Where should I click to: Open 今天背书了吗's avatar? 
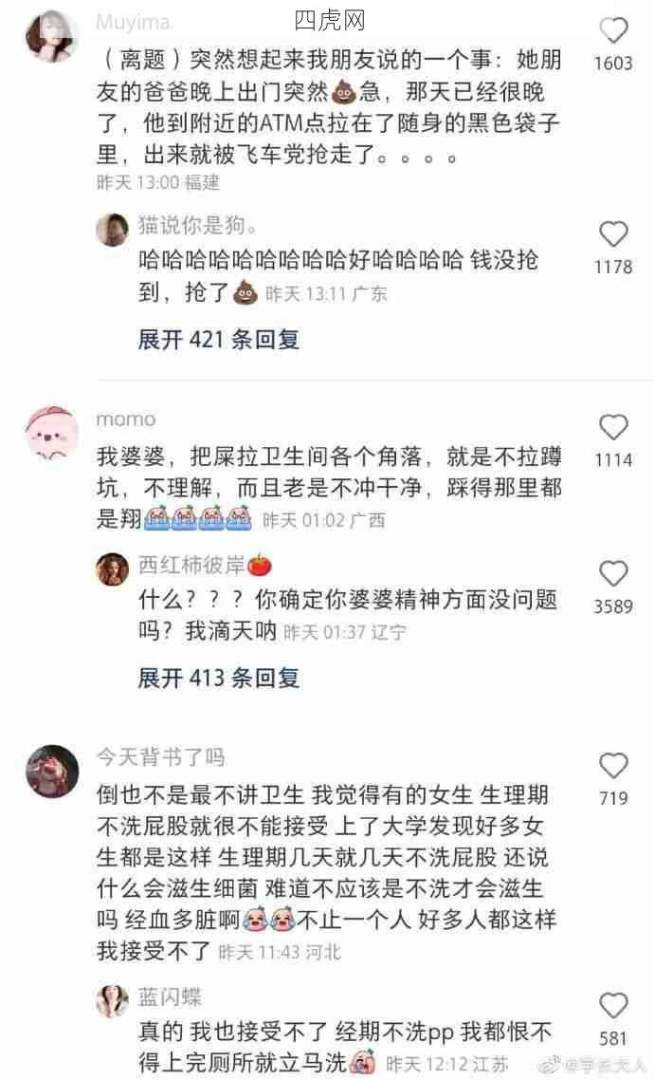52,771
